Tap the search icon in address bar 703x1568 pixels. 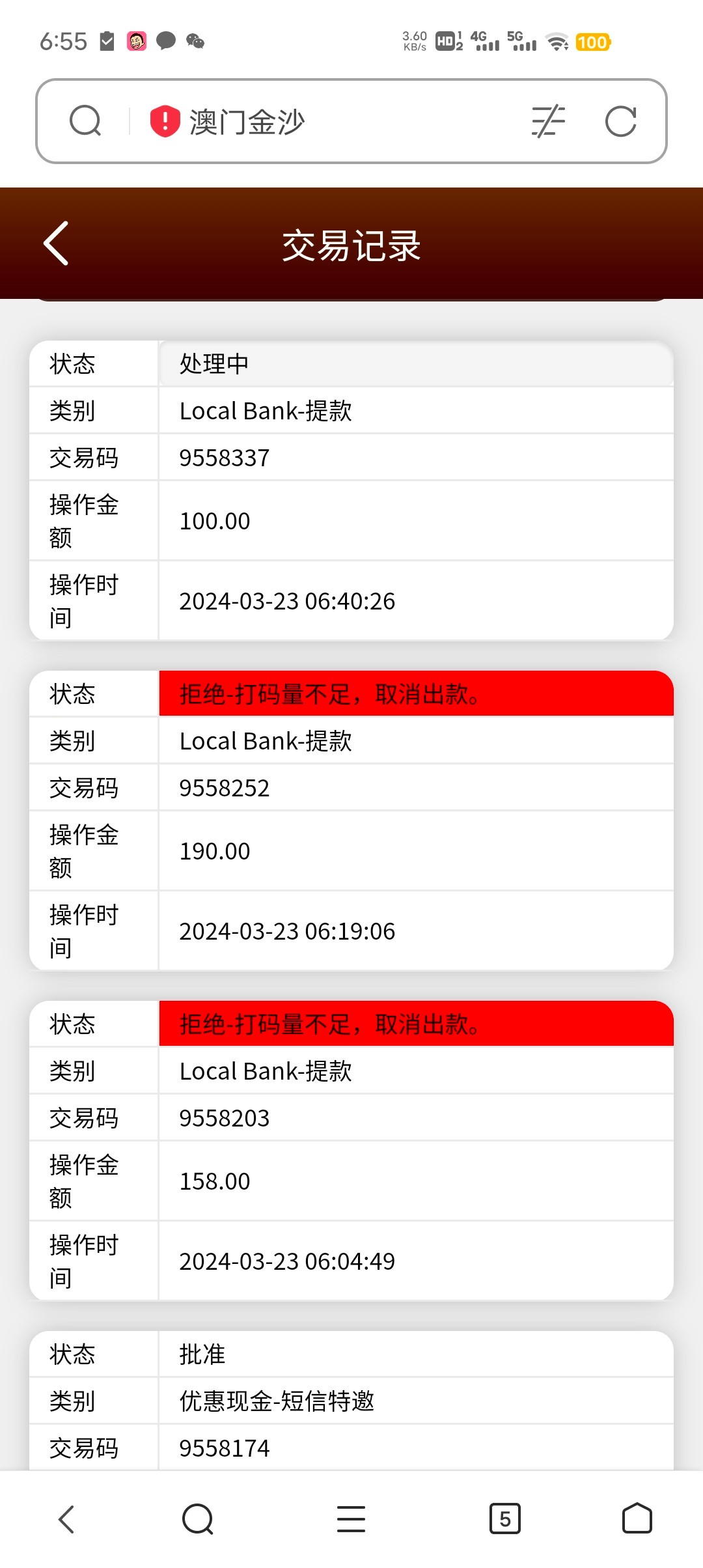[x=85, y=121]
